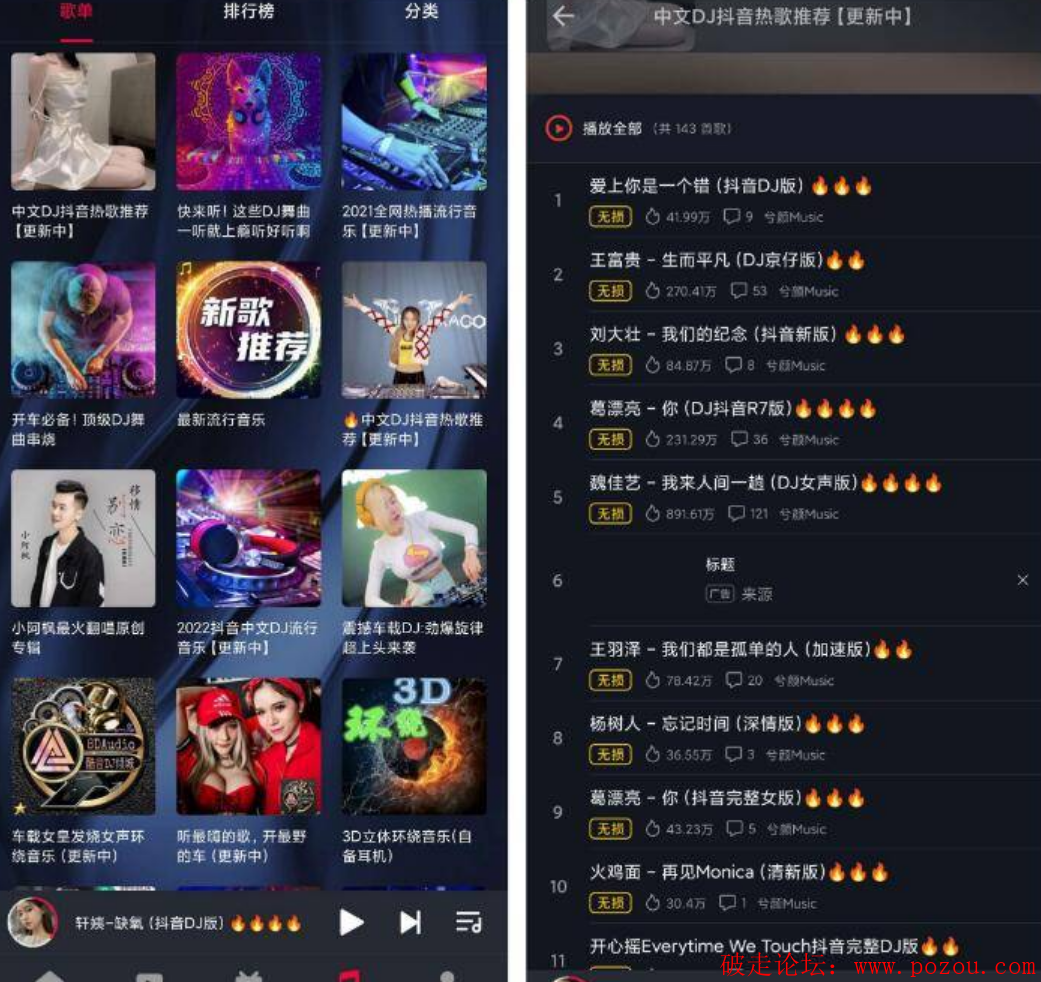Open 小阿枫最火翻唱原创专辑
This screenshot has width=1041, height=982.
point(83,539)
